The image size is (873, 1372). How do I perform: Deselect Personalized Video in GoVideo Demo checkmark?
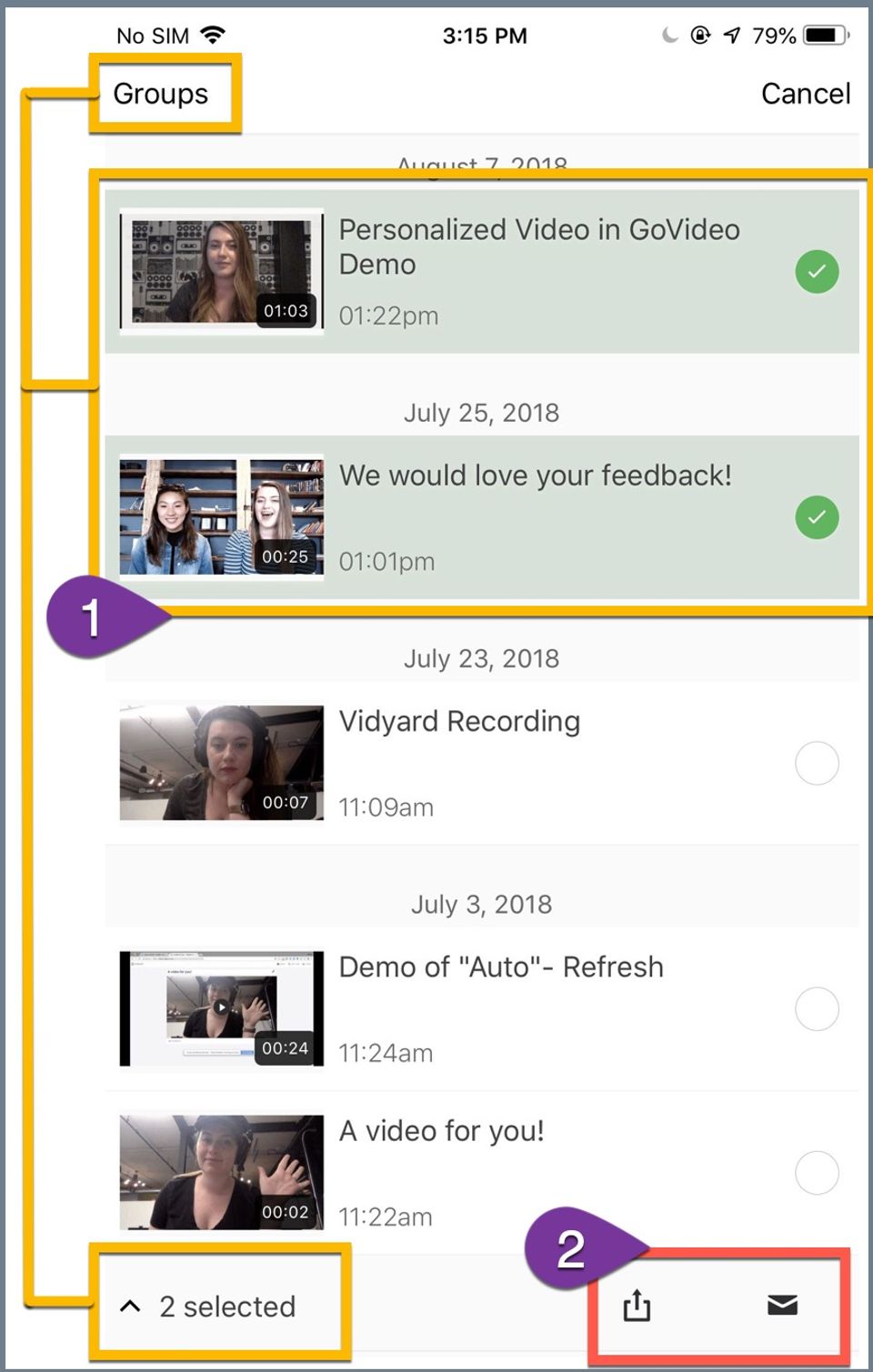click(817, 271)
